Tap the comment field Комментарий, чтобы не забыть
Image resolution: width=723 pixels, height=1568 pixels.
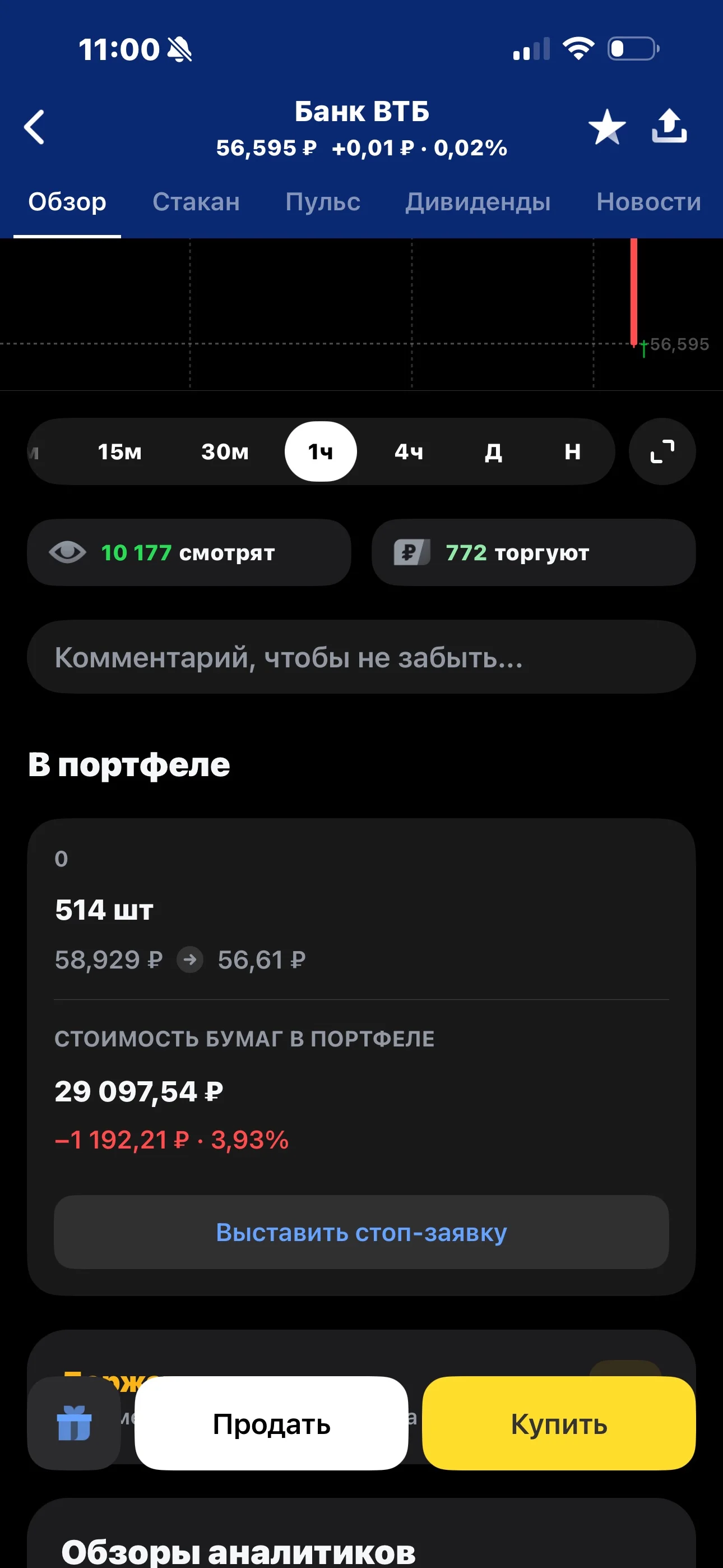tap(361, 657)
